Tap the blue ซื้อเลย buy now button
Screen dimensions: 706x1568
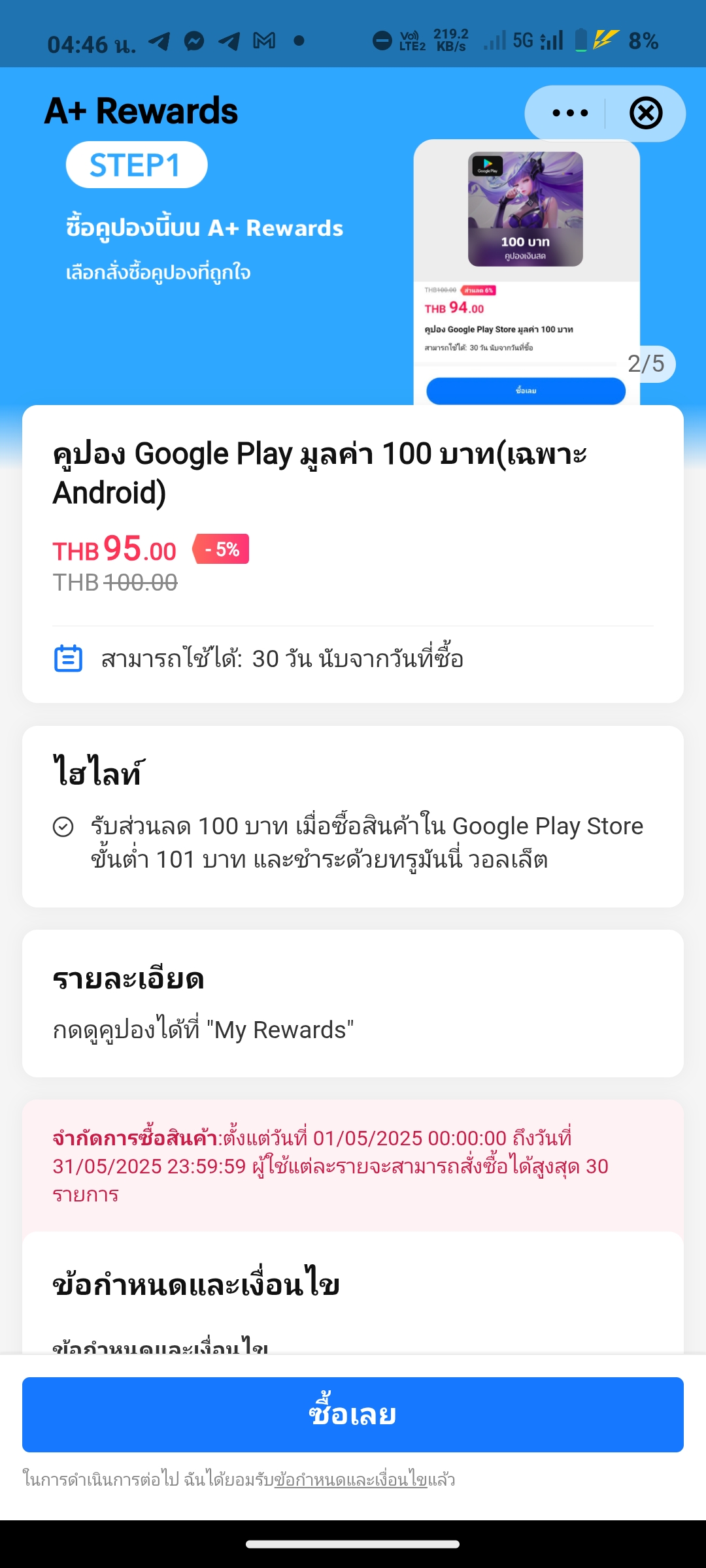tap(353, 1414)
